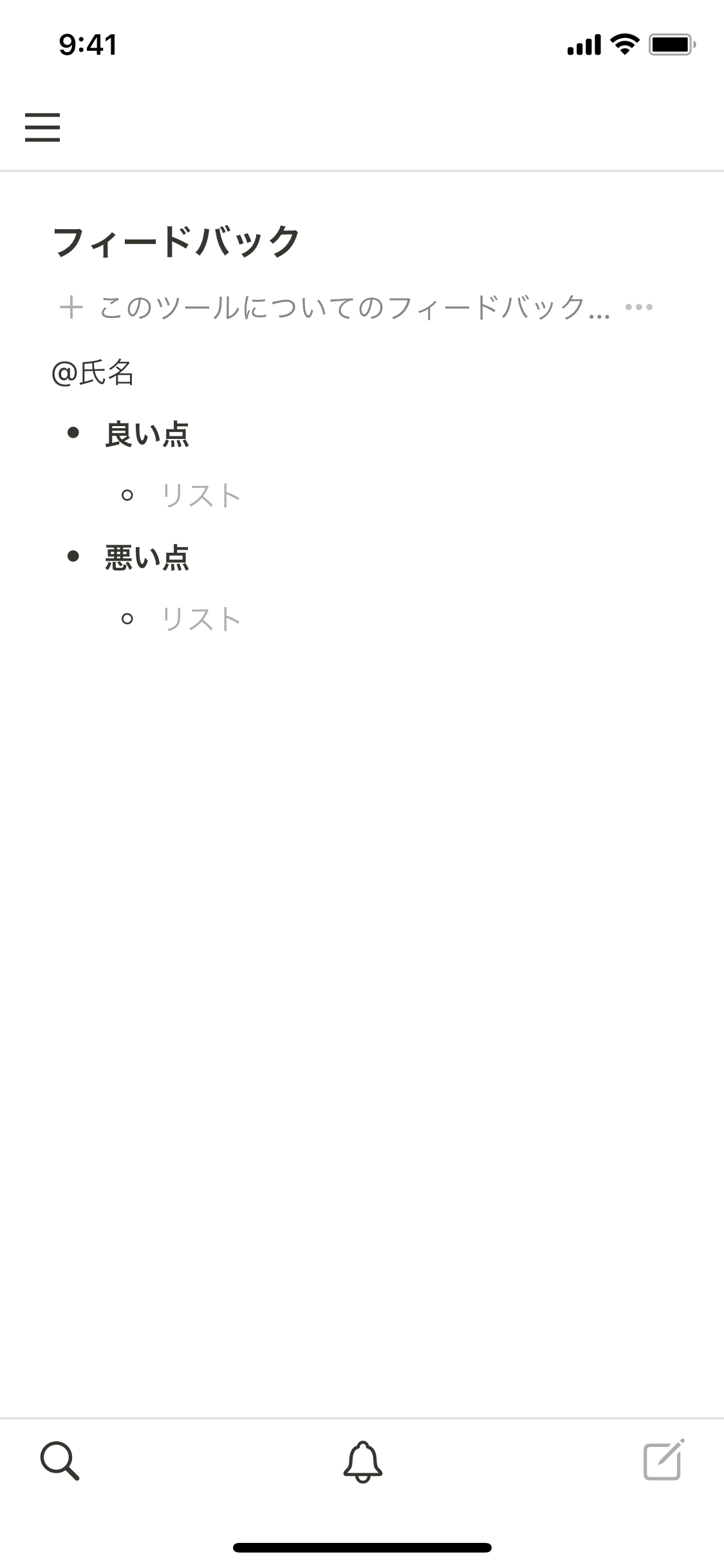Edit the description placeholder このツールについてのフィードバック

(x=354, y=307)
